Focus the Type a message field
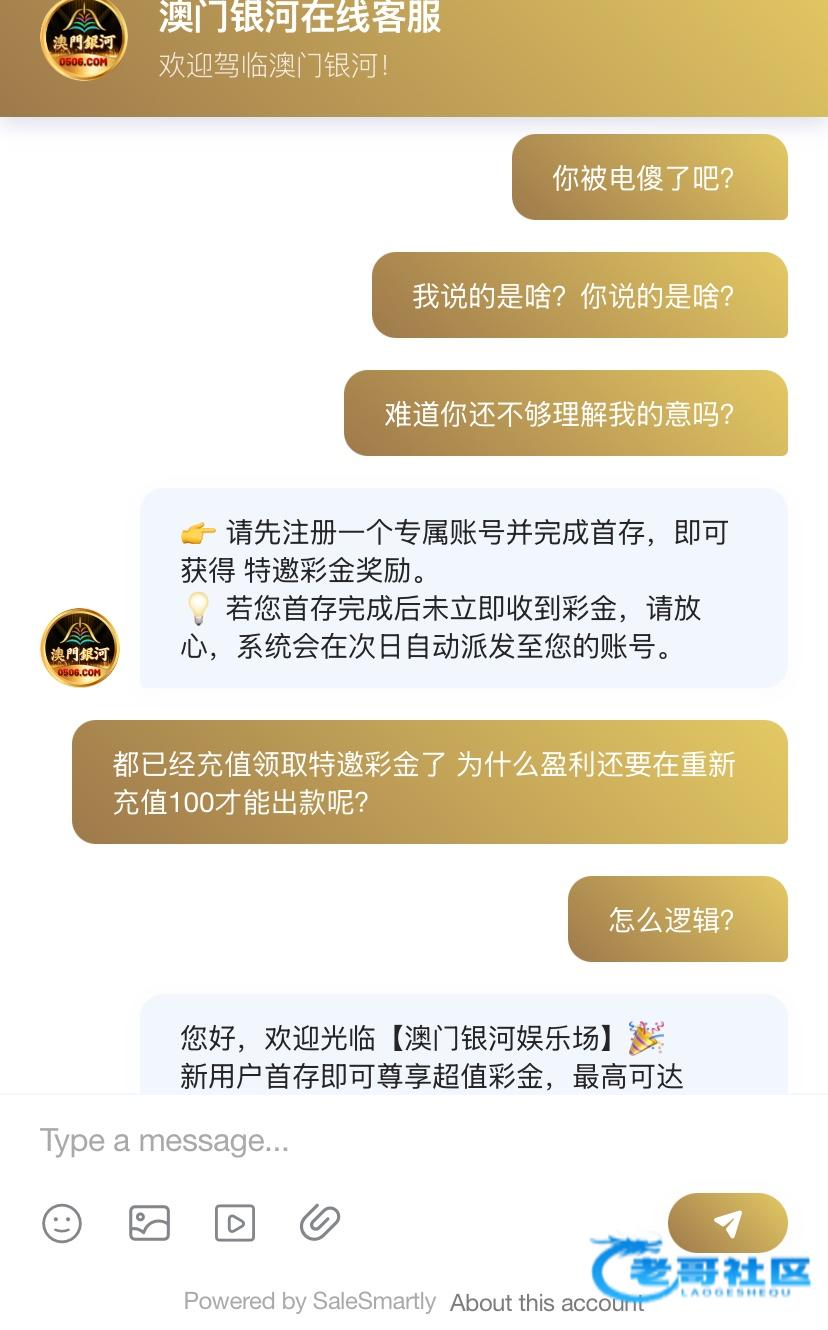The image size is (828, 1330). point(400,1141)
